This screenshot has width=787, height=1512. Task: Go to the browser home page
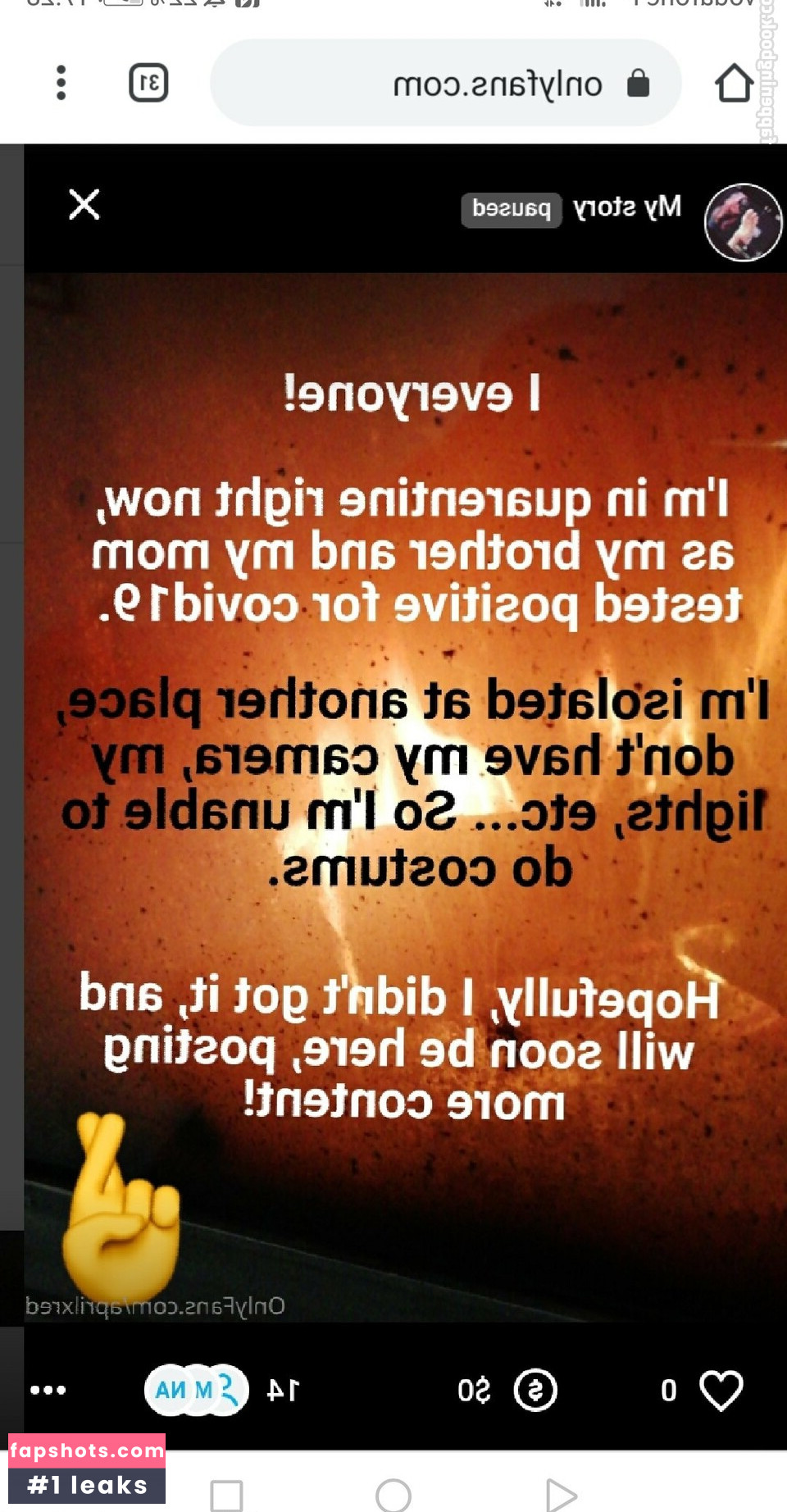(734, 83)
